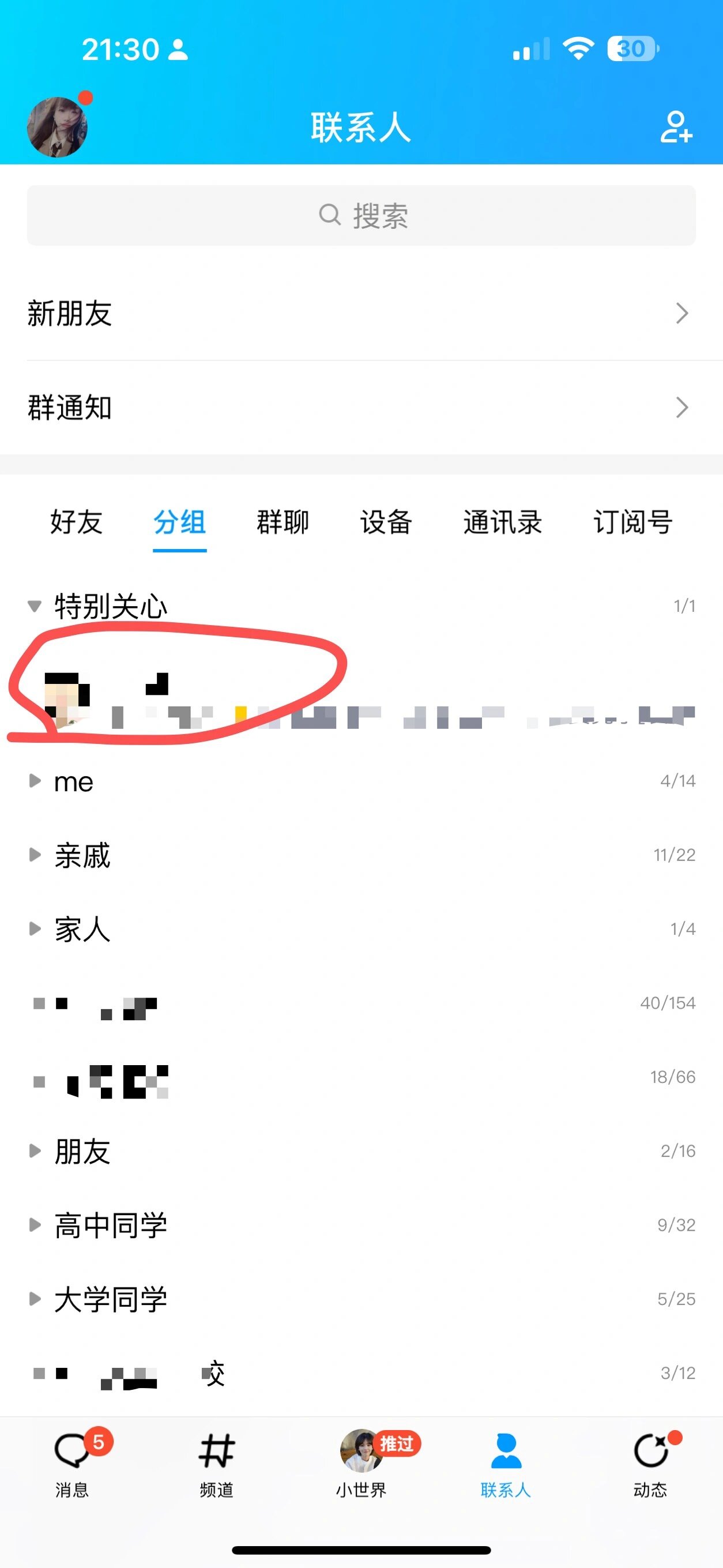Expand the 亲戚 group
Screen dimensions: 723x1568
[82, 855]
